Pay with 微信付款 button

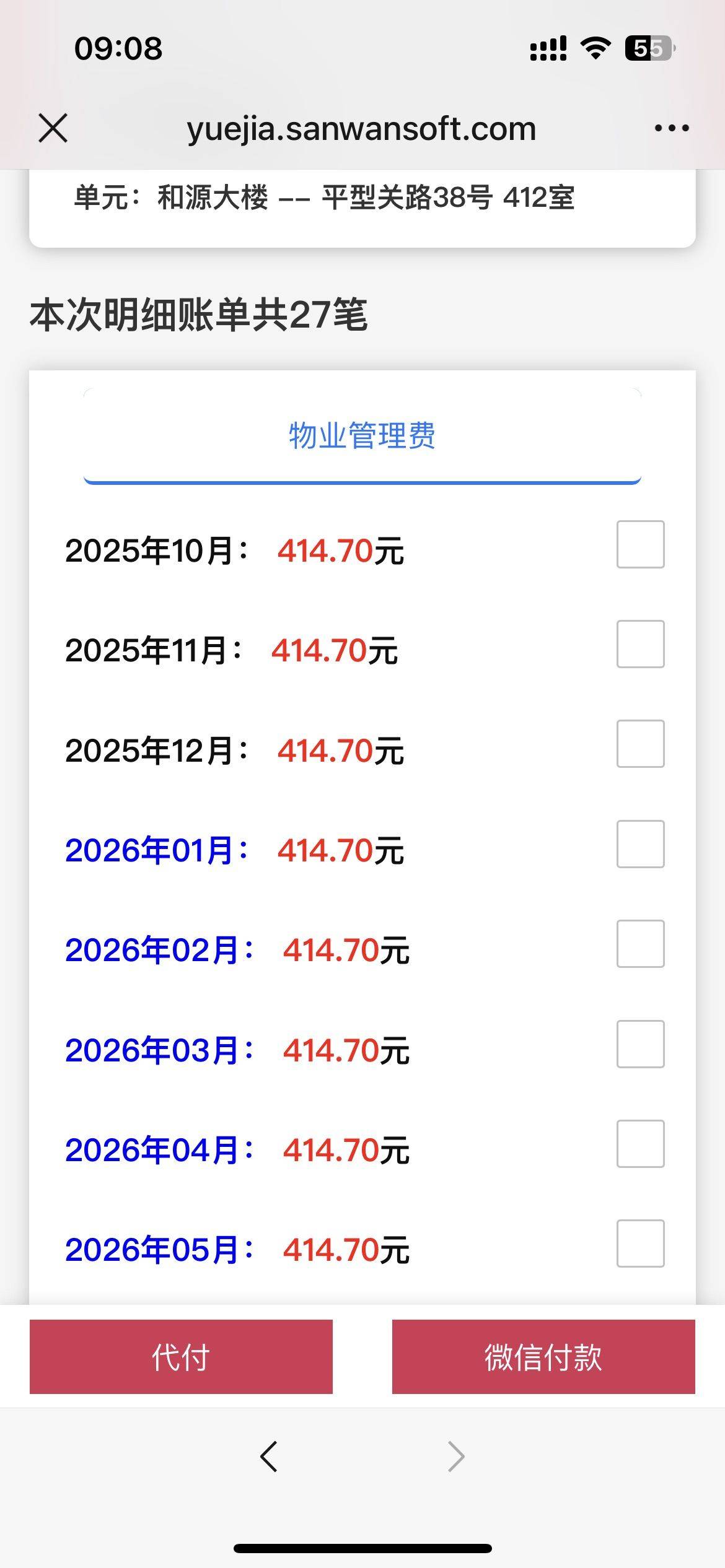tap(543, 1357)
